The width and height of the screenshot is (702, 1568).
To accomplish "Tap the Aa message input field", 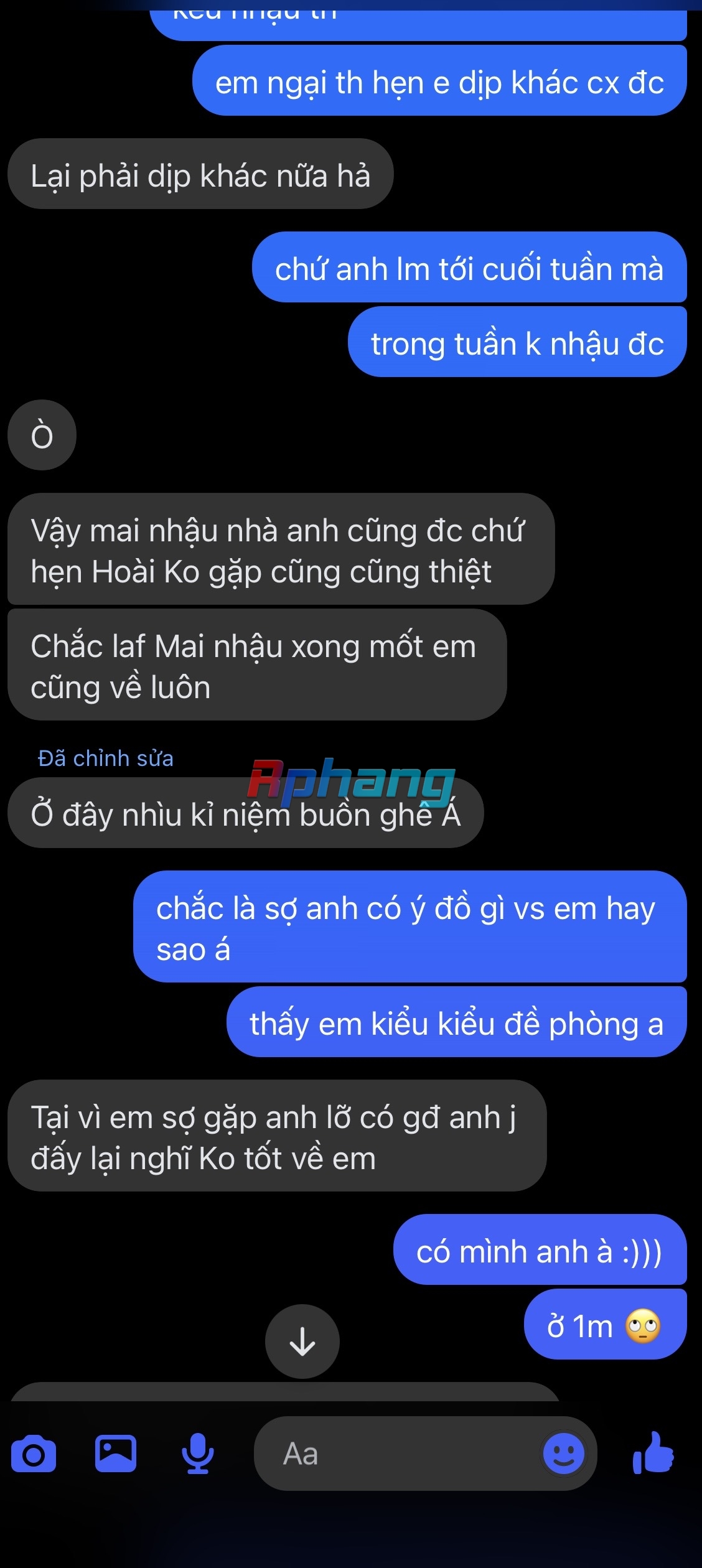I will (398, 1454).
